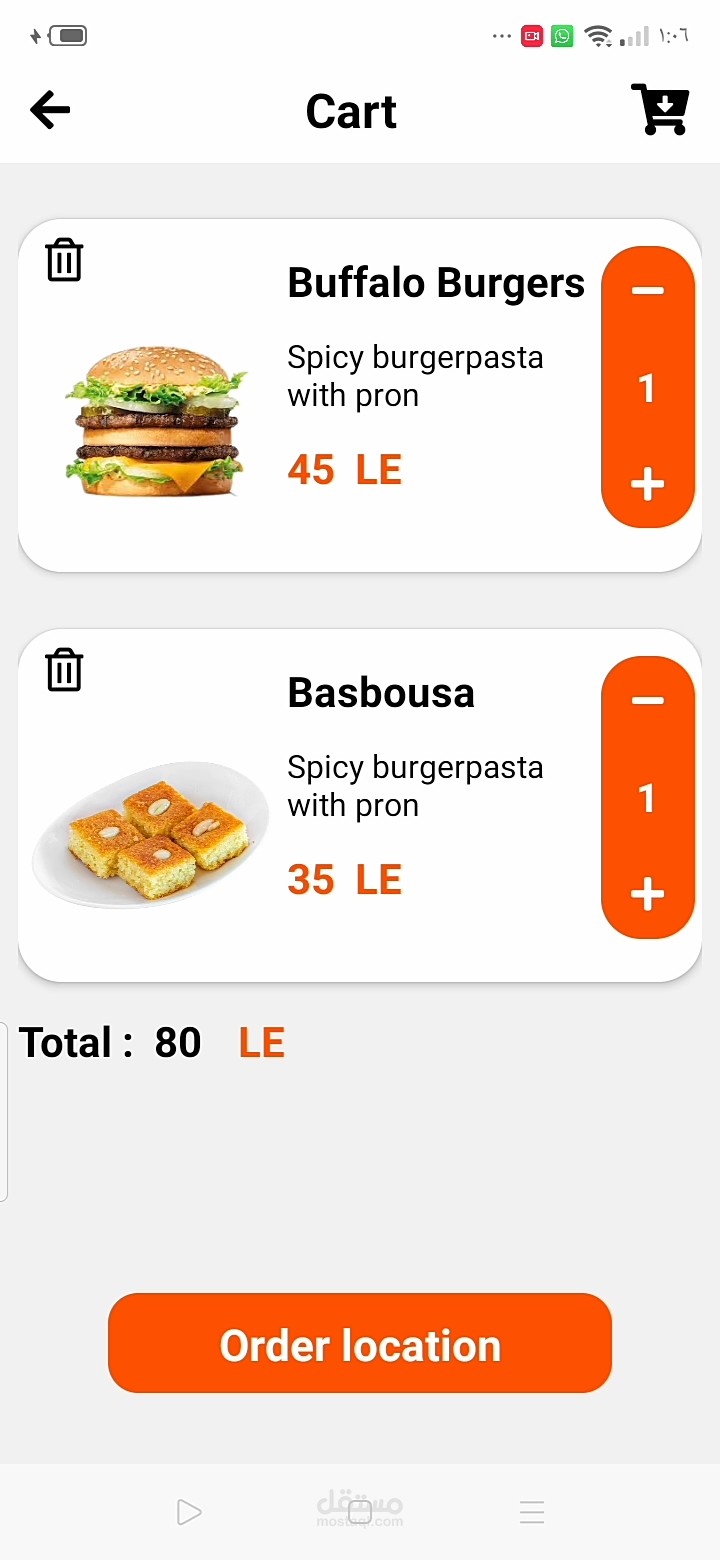Open the cart icon in the header
Viewport: 720px width, 1560px height.
pos(659,110)
